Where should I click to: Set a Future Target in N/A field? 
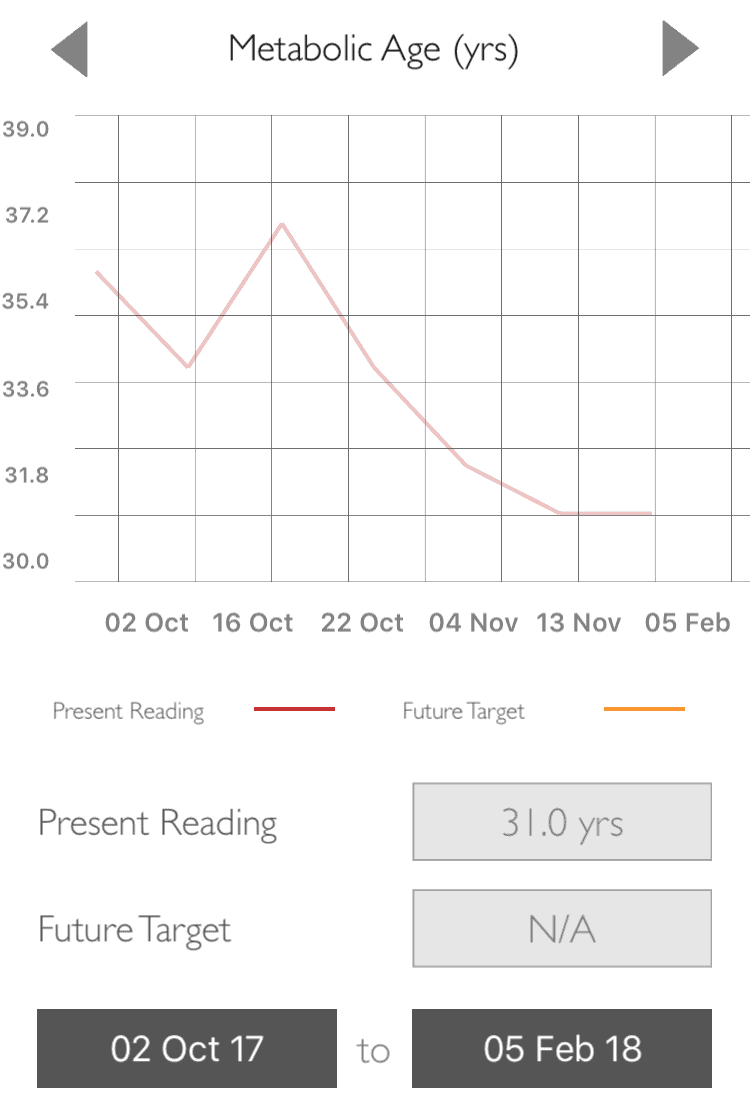(x=562, y=928)
